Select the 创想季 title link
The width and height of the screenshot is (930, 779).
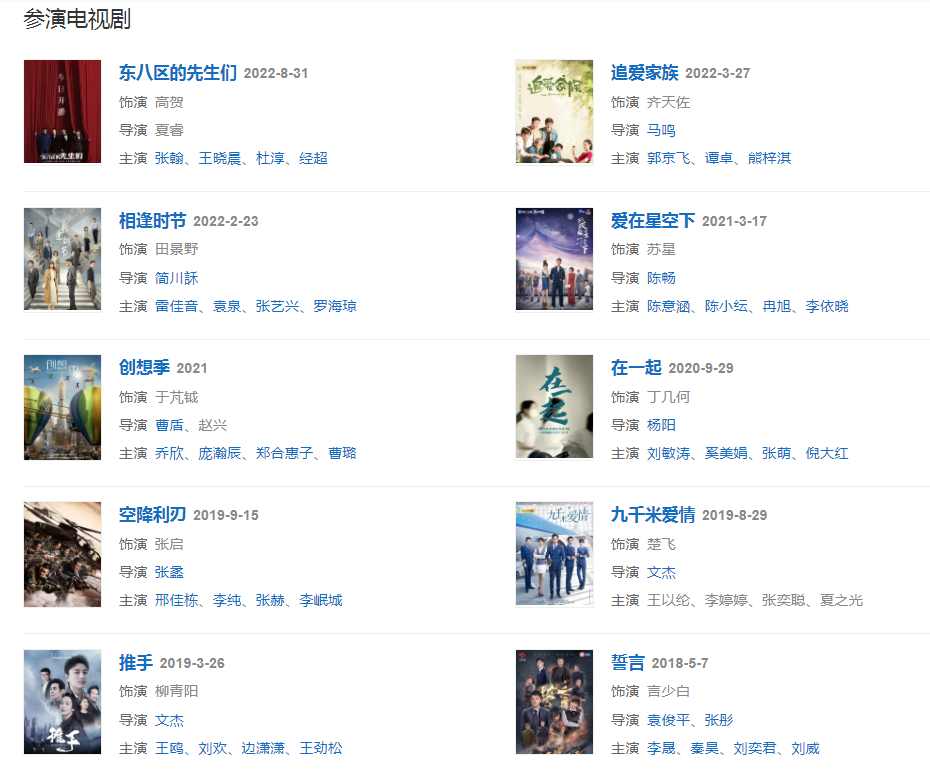[x=144, y=368]
